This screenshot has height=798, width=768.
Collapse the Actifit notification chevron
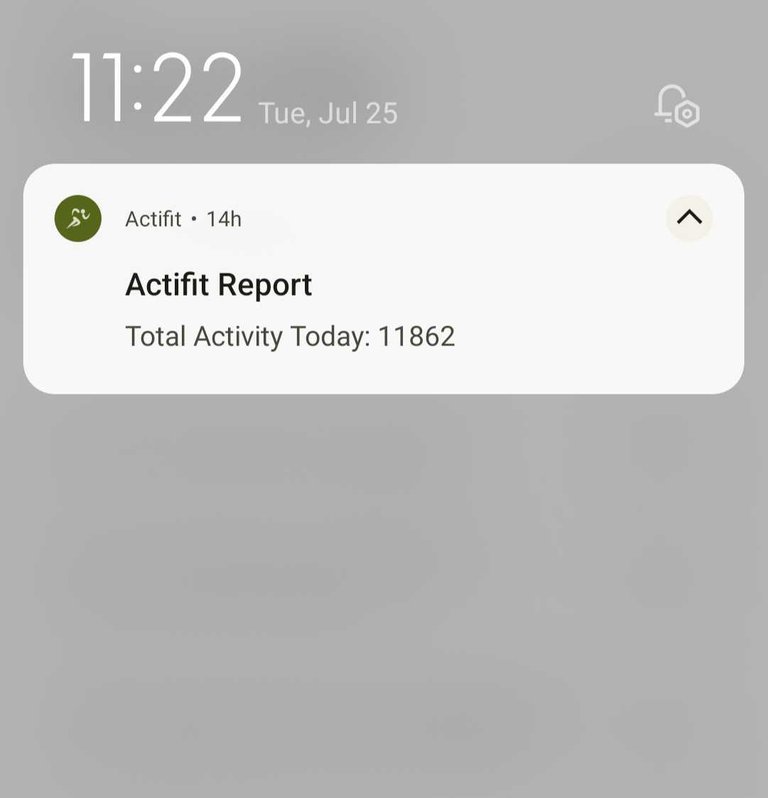click(689, 218)
